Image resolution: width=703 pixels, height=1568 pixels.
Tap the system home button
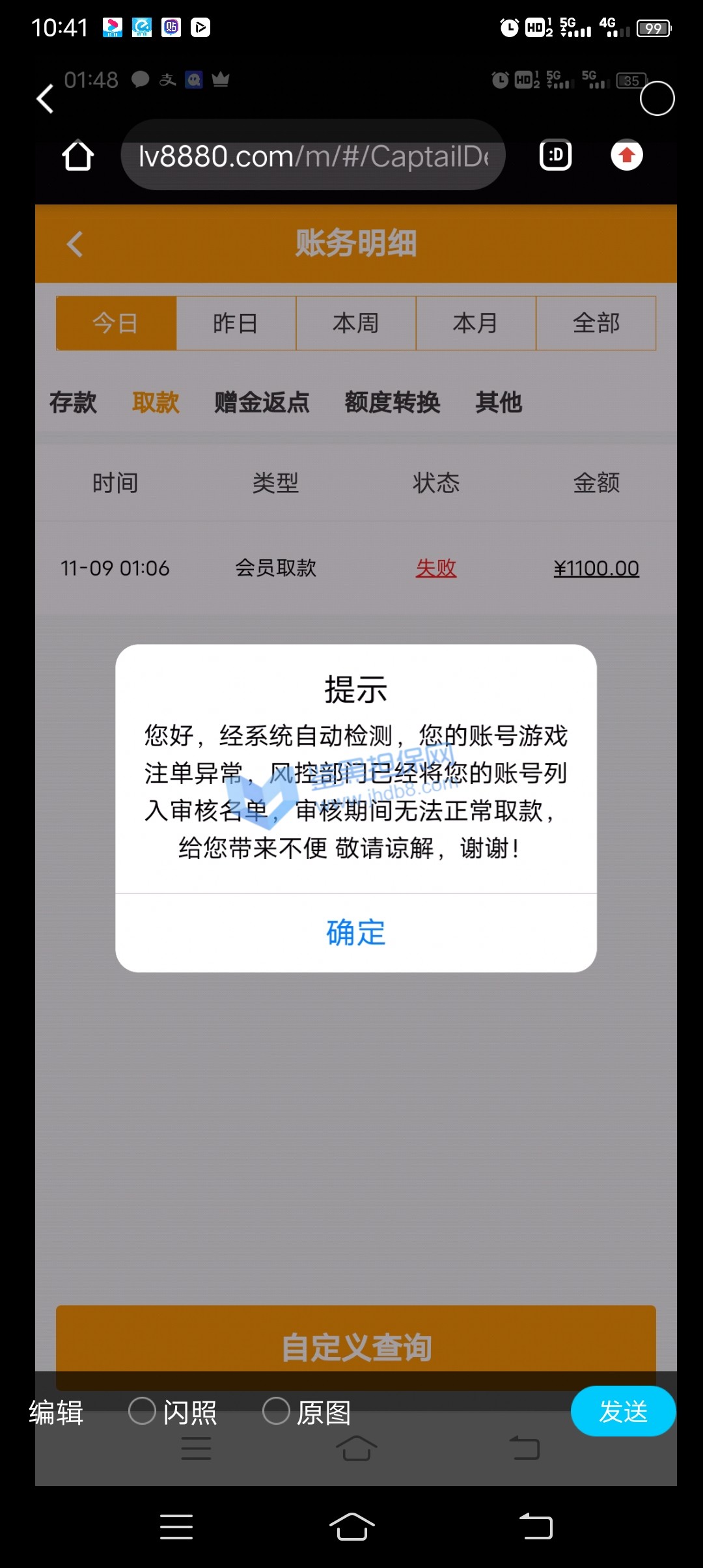pos(351,1526)
